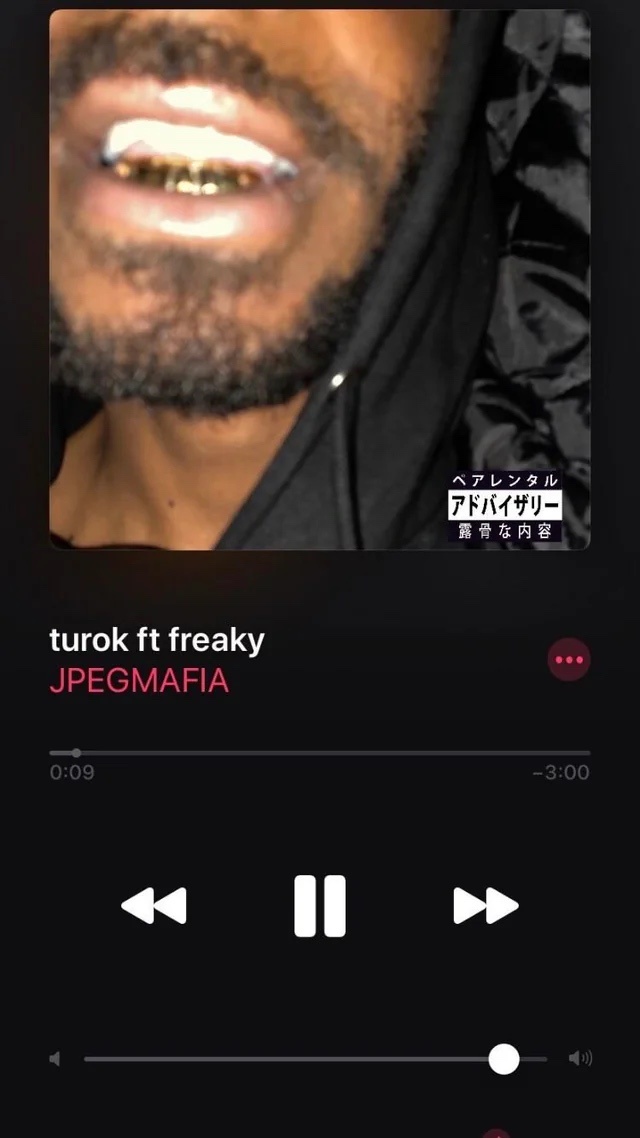640x1138 pixels.
Task: Open the artist JPEGMAFIA
Action: click(139, 681)
